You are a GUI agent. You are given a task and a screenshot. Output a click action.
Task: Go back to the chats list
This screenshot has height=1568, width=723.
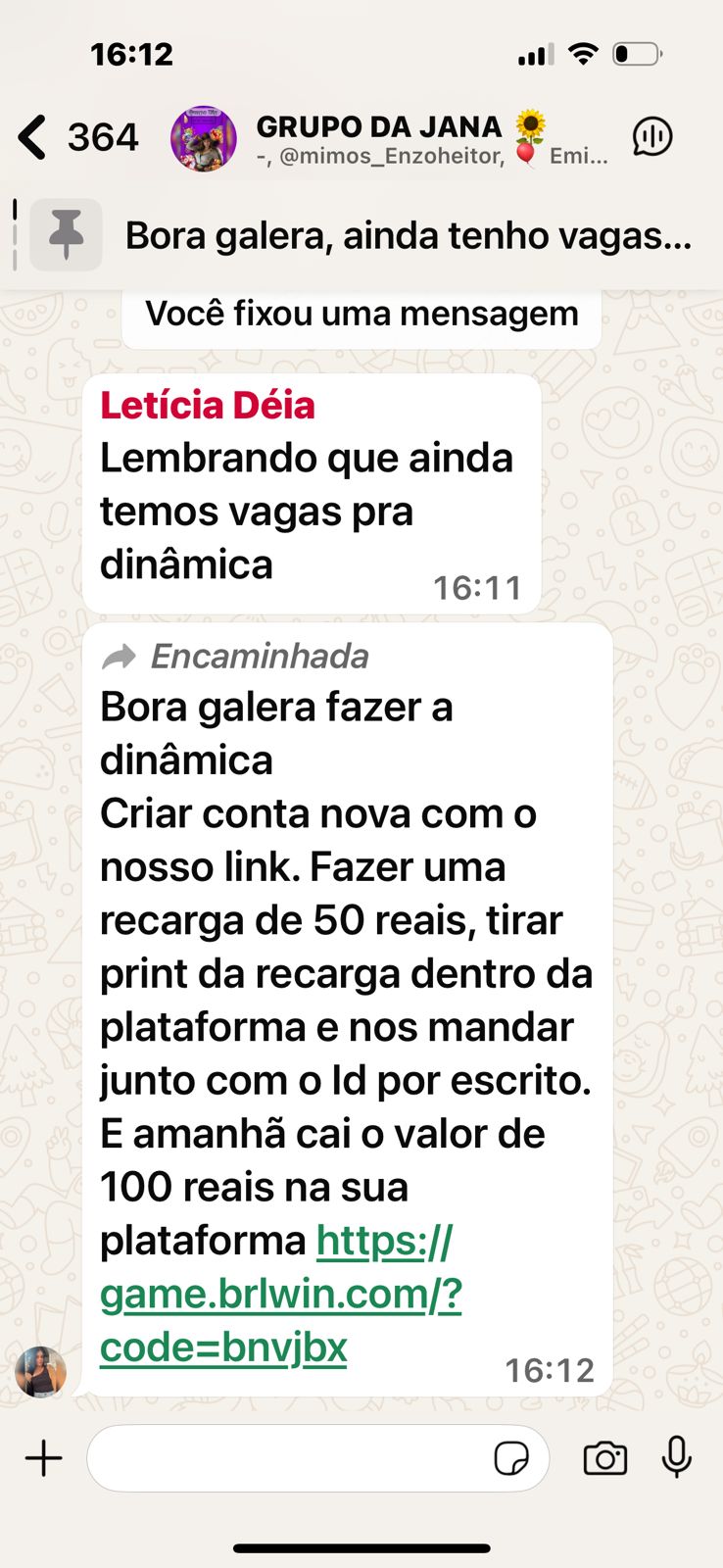(33, 136)
